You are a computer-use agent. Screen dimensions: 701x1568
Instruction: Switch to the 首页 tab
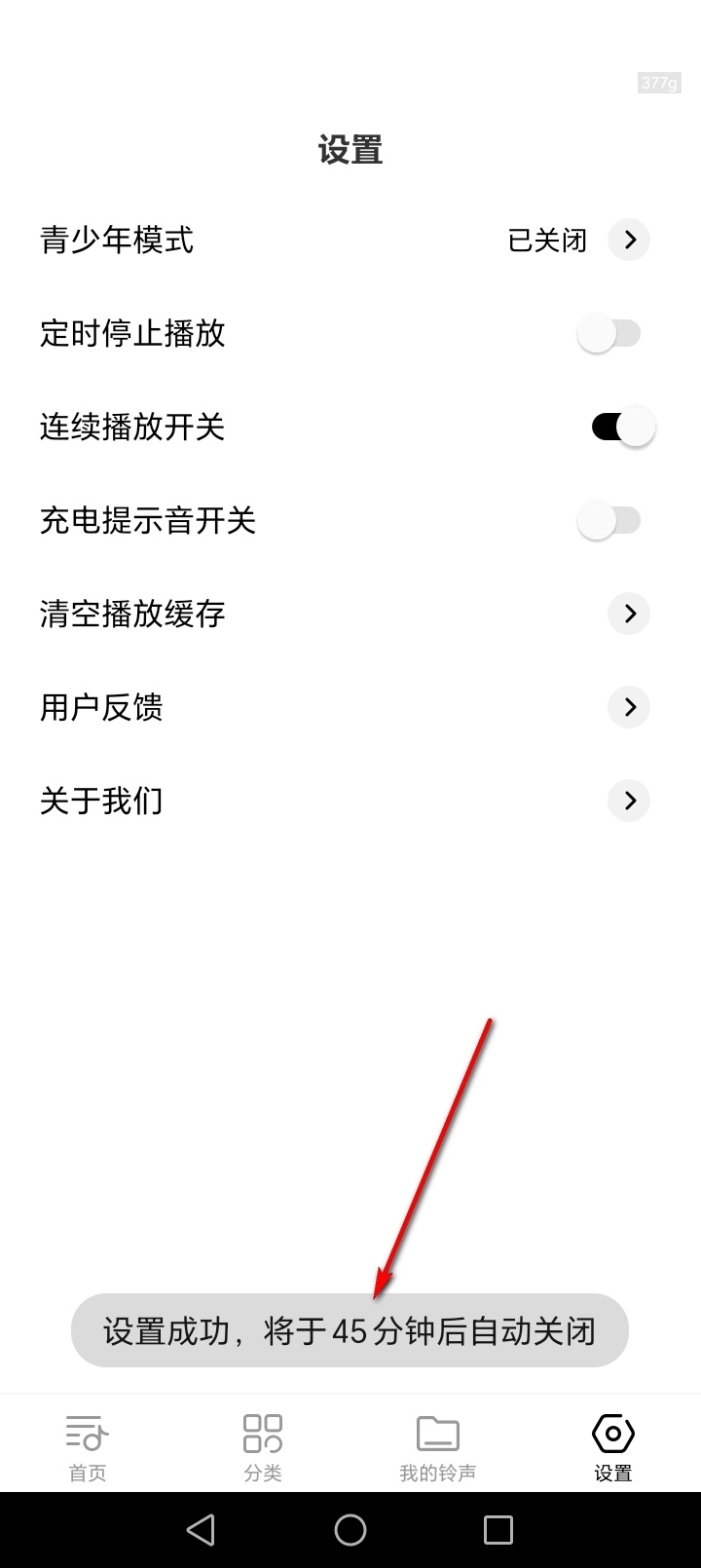point(88,1447)
